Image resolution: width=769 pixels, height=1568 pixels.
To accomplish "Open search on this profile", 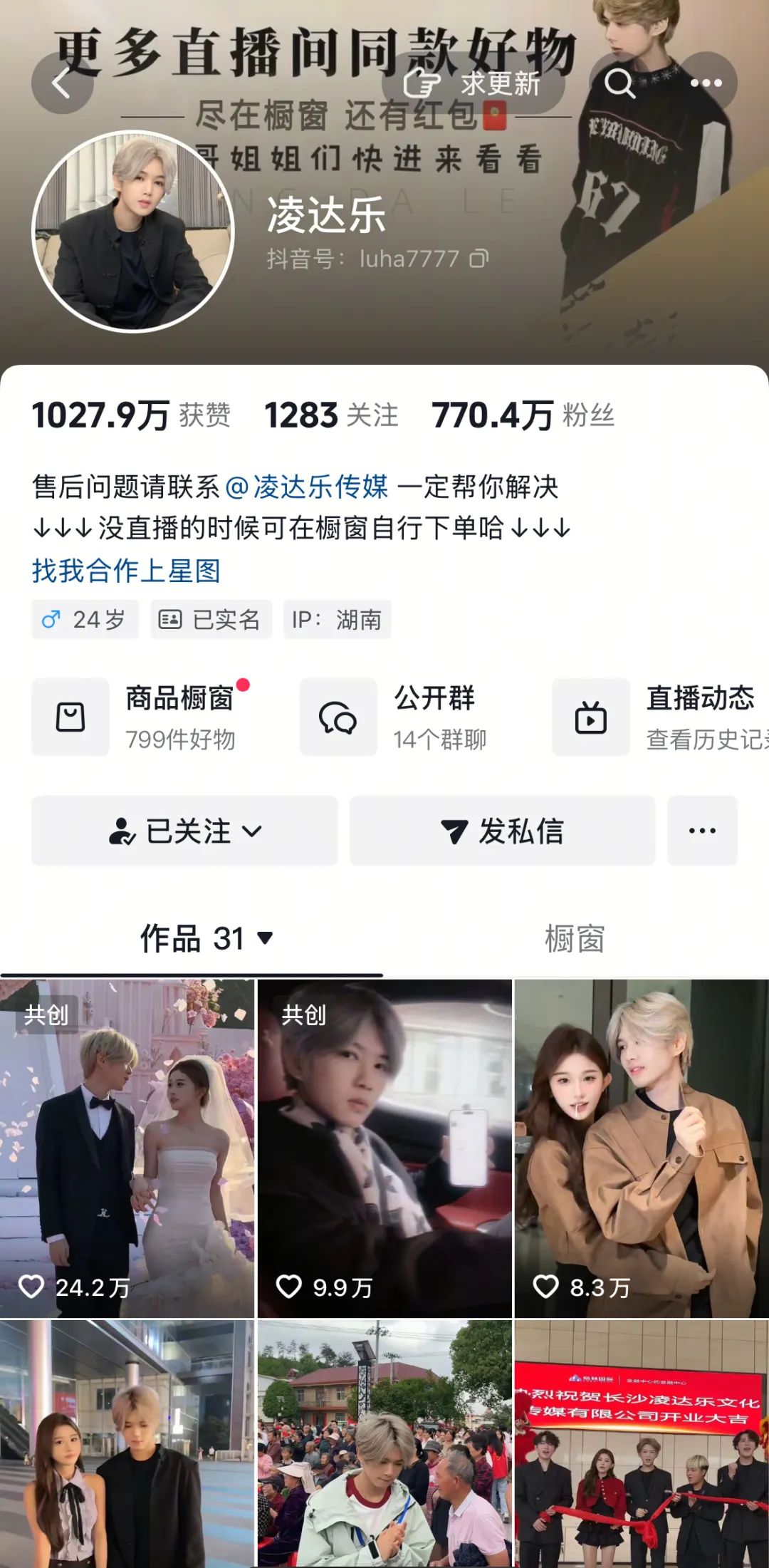I will [x=619, y=83].
